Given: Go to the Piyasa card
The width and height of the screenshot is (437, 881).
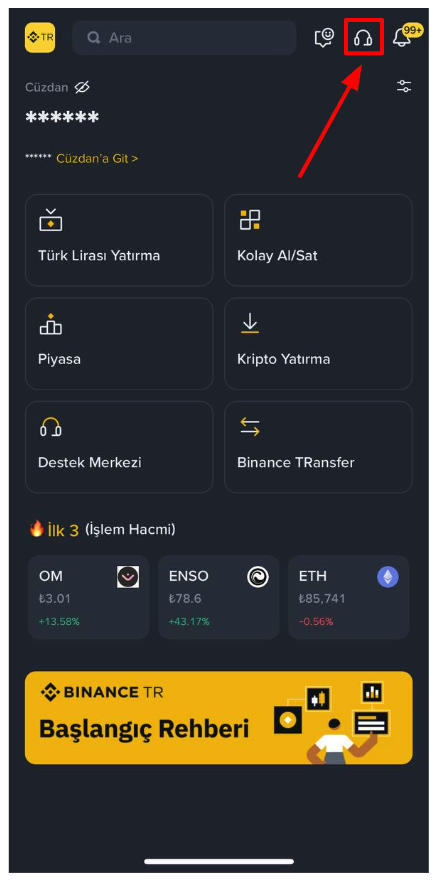Looking at the screenshot, I should tap(119, 344).
